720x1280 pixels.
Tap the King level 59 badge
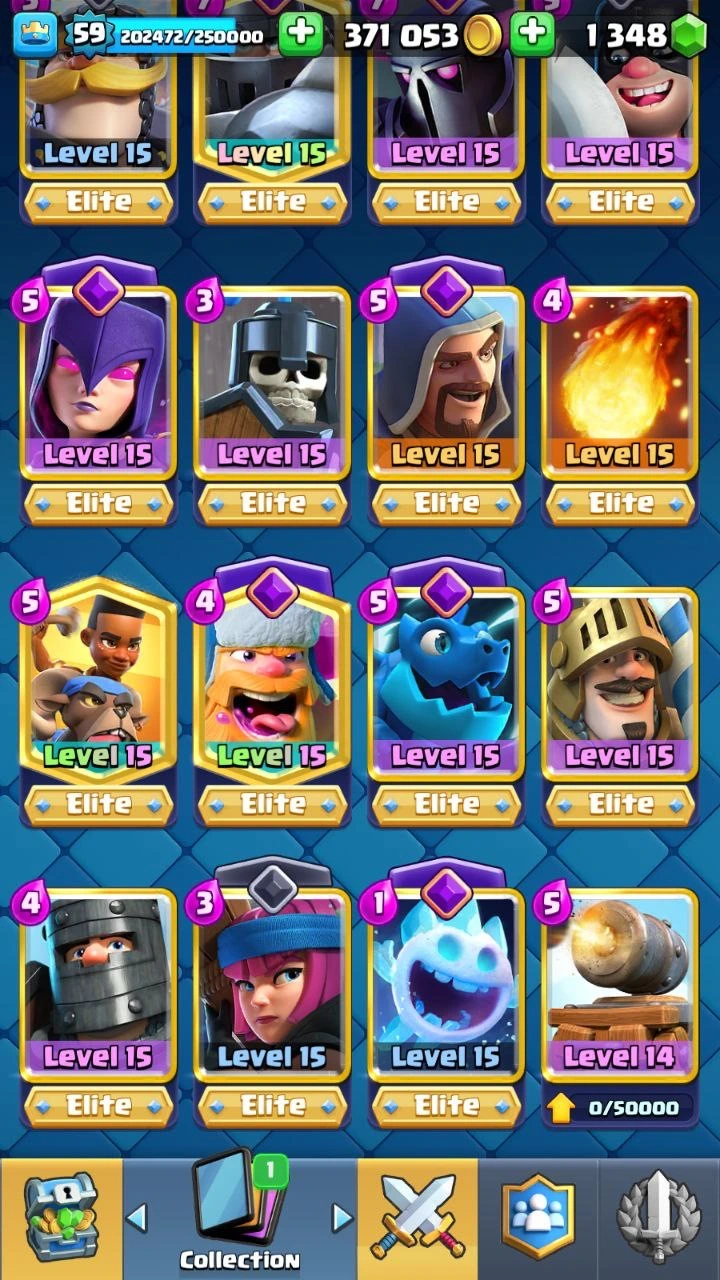[88, 35]
